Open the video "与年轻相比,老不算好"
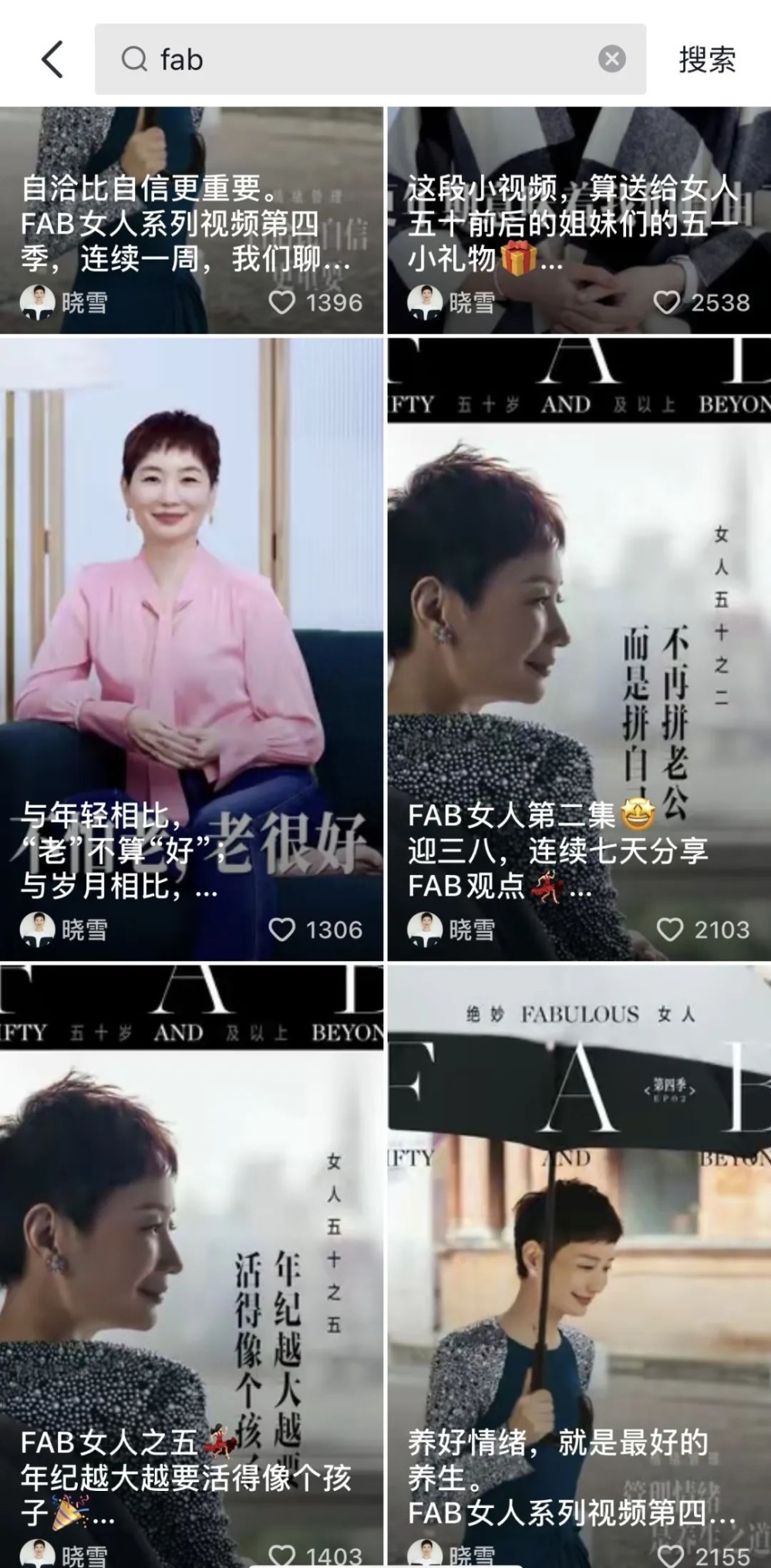Viewport: 771px width, 1568px height. pos(191,649)
